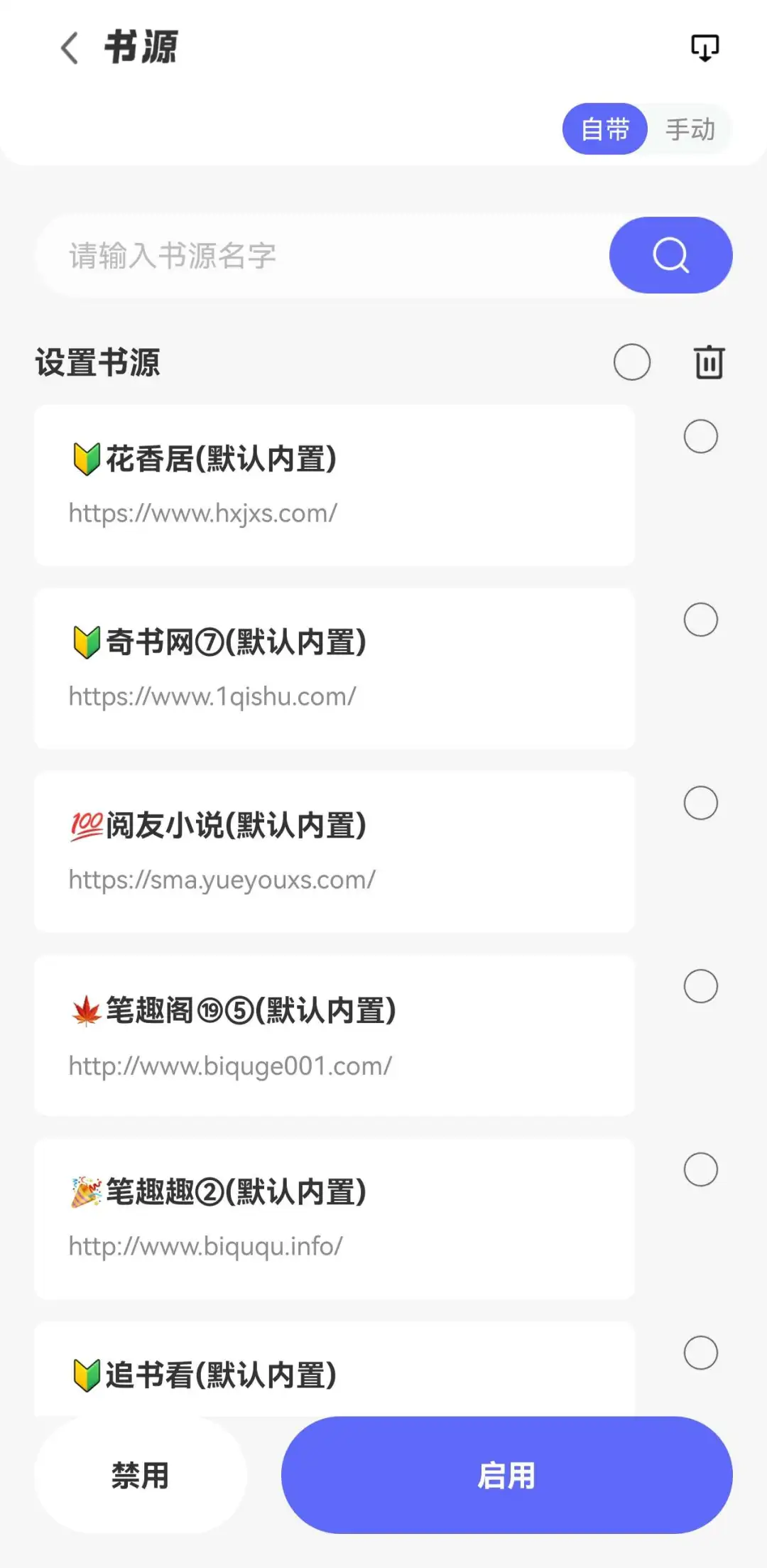Viewport: 767px width, 1568px height.
Task: Open the 笔趣趣② source card
Action: (334, 1218)
